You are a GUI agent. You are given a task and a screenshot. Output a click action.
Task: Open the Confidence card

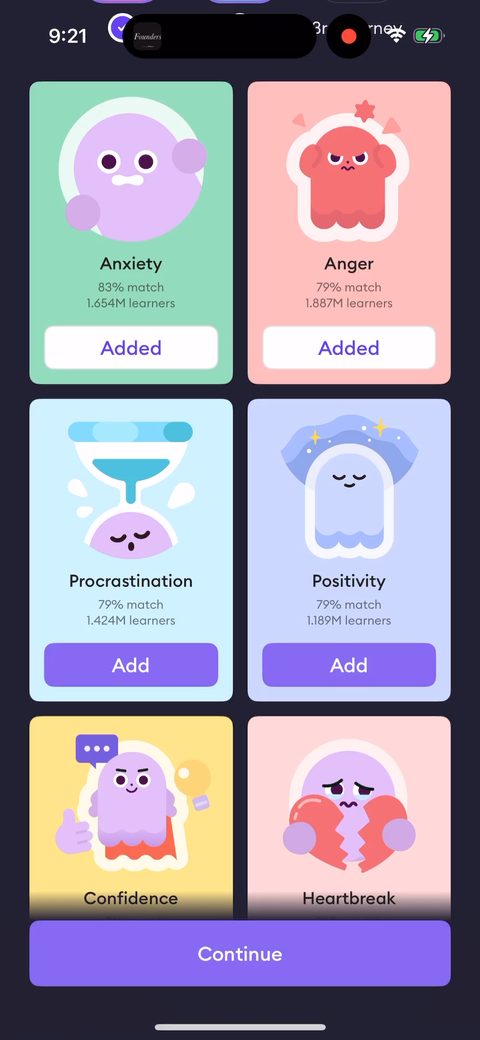tap(131, 817)
